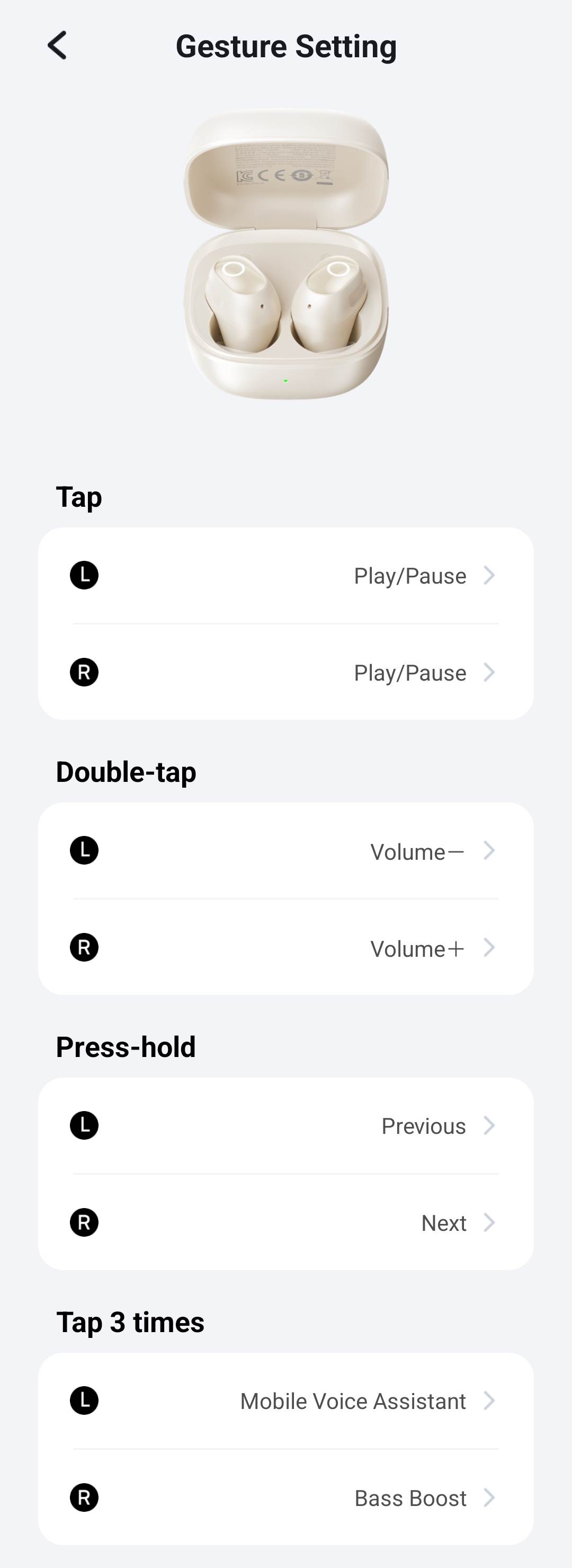Open left Double-tap Volume− setting
Viewport: 572px width, 1568px height.
tap(285, 851)
